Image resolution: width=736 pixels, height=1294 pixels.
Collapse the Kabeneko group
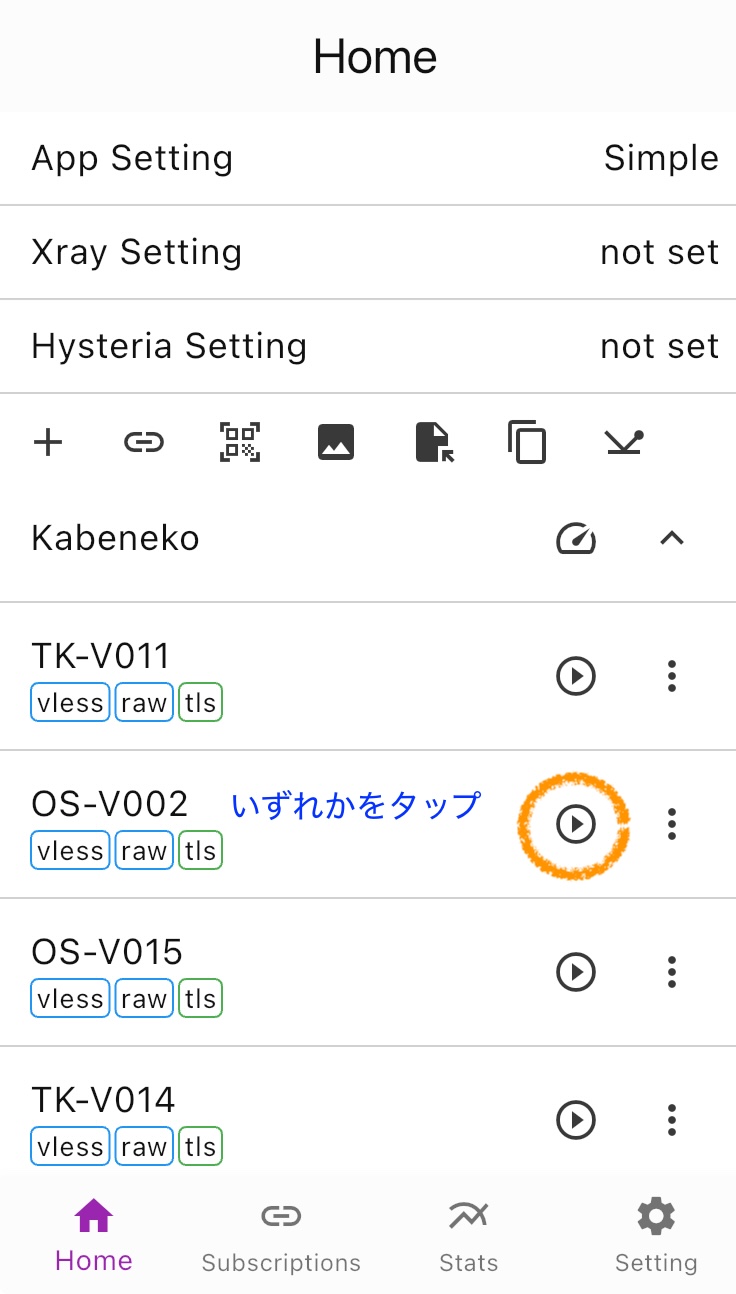pyautogui.click(x=672, y=538)
